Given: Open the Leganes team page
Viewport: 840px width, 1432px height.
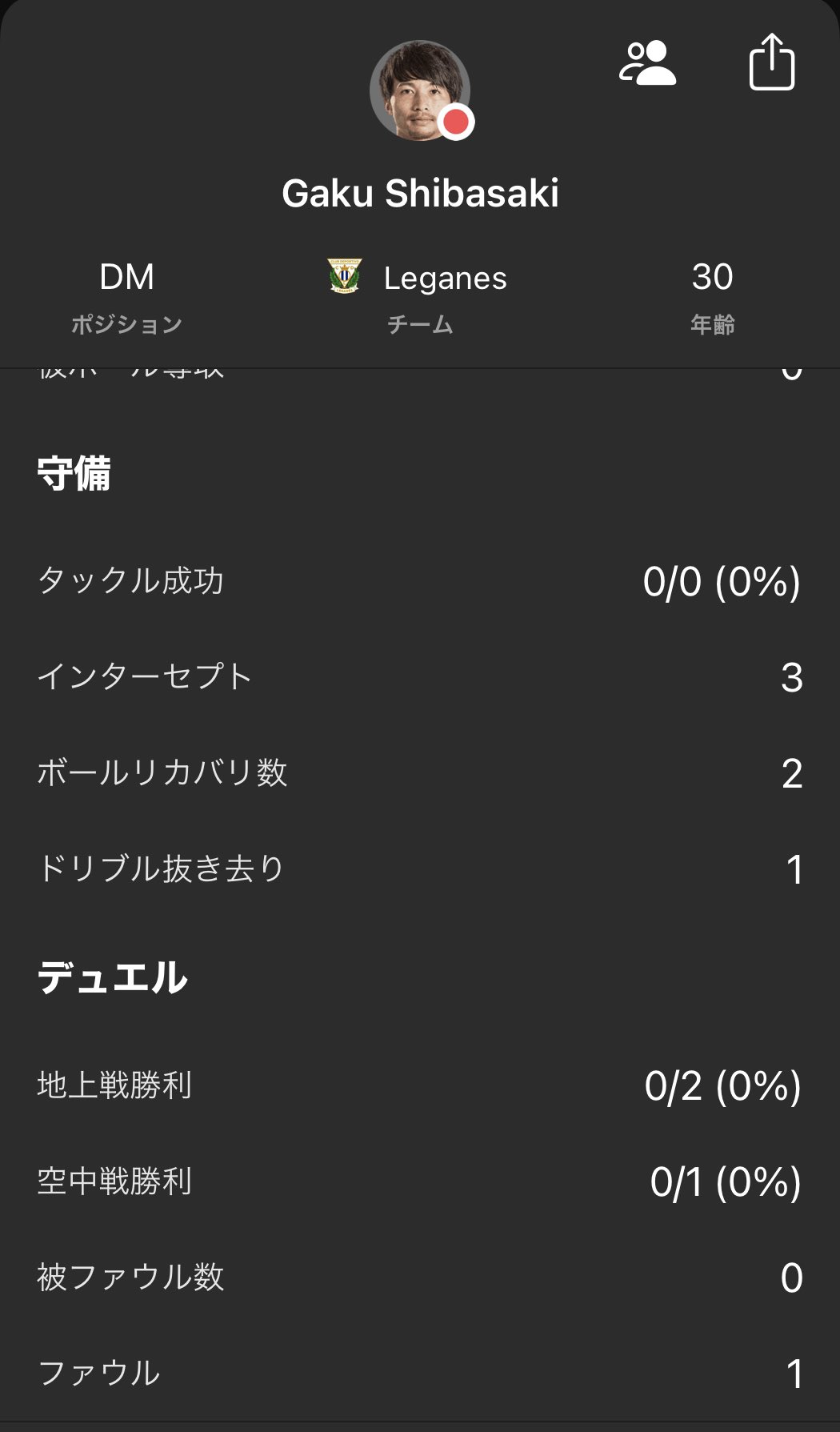Looking at the screenshot, I should [x=418, y=278].
